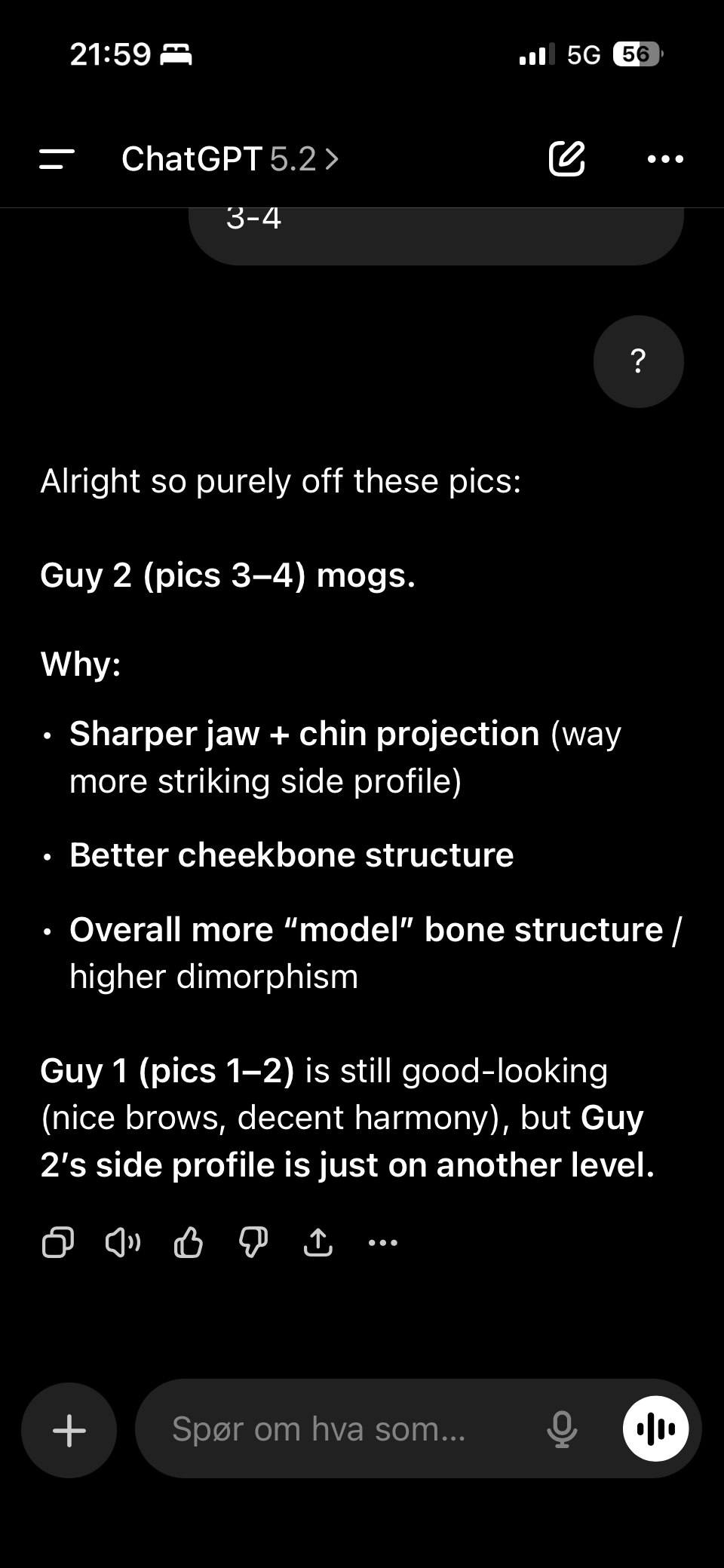The image size is (724, 1568).
Task: Focus the 'Spør om hva som' message field
Action: click(339, 1428)
